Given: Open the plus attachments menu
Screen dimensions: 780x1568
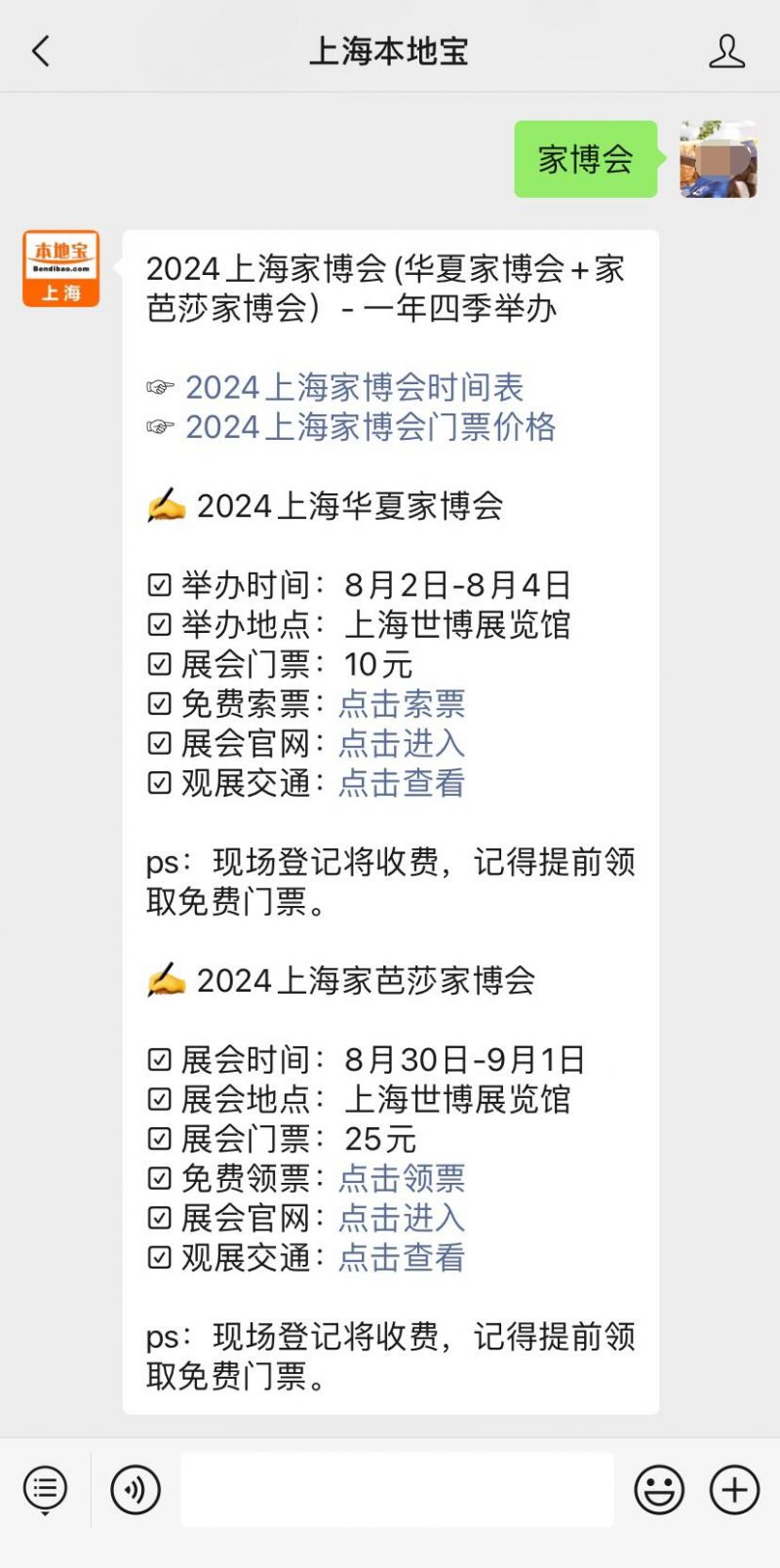Looking at the screenshot, I should pyautogui.click(x=734, y=1490).
